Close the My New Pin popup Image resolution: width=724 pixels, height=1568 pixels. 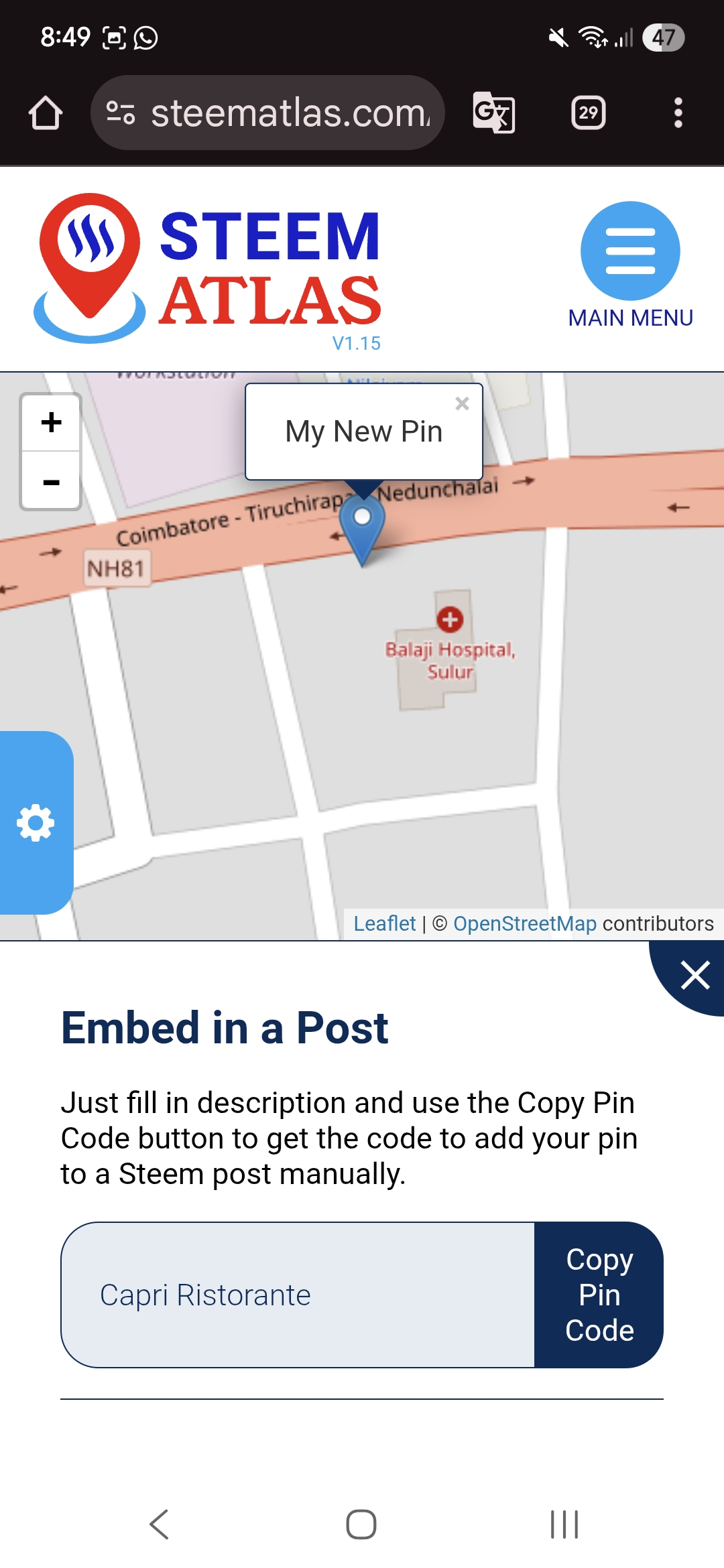[x=462, y=403]
